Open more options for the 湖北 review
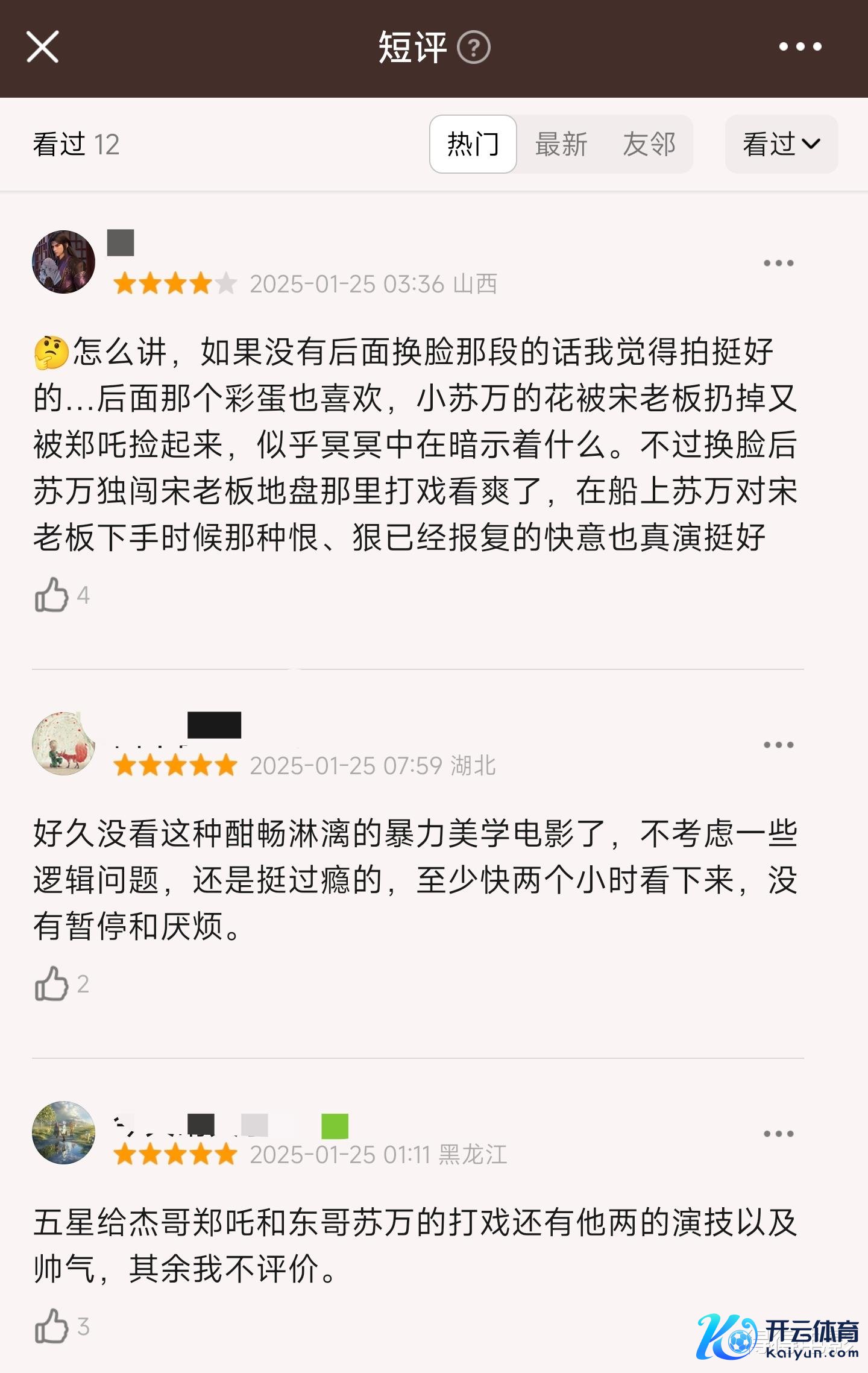This screenshot has height=1373, width=868. (x=778, y=745)
